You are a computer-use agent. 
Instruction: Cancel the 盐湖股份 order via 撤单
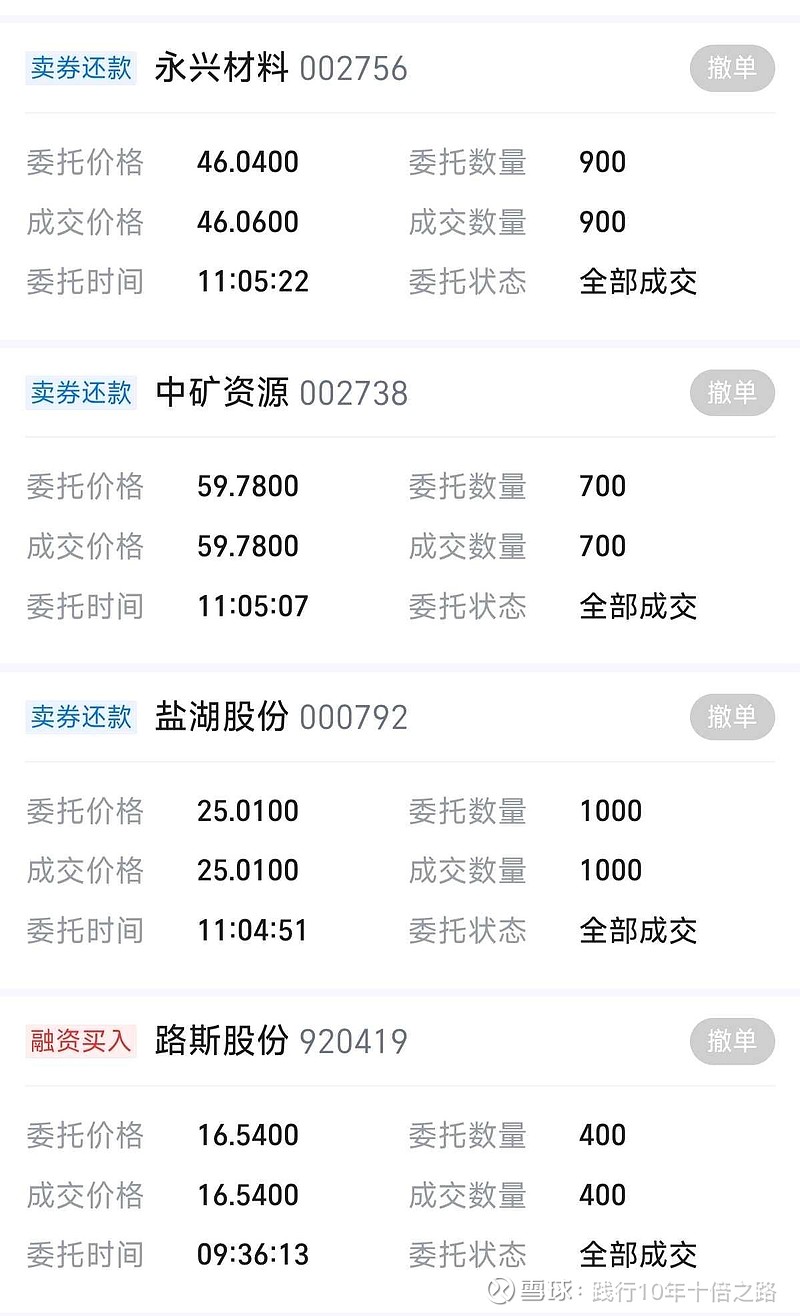732,717
